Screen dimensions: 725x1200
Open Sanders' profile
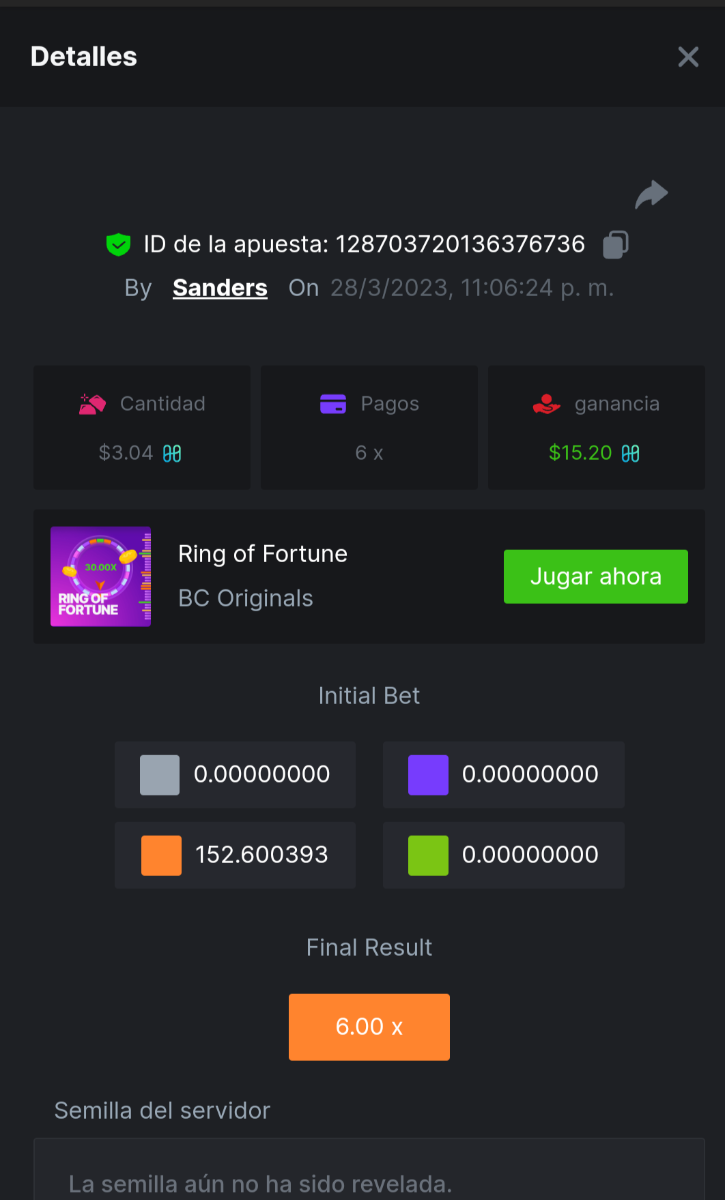(220, 288)
